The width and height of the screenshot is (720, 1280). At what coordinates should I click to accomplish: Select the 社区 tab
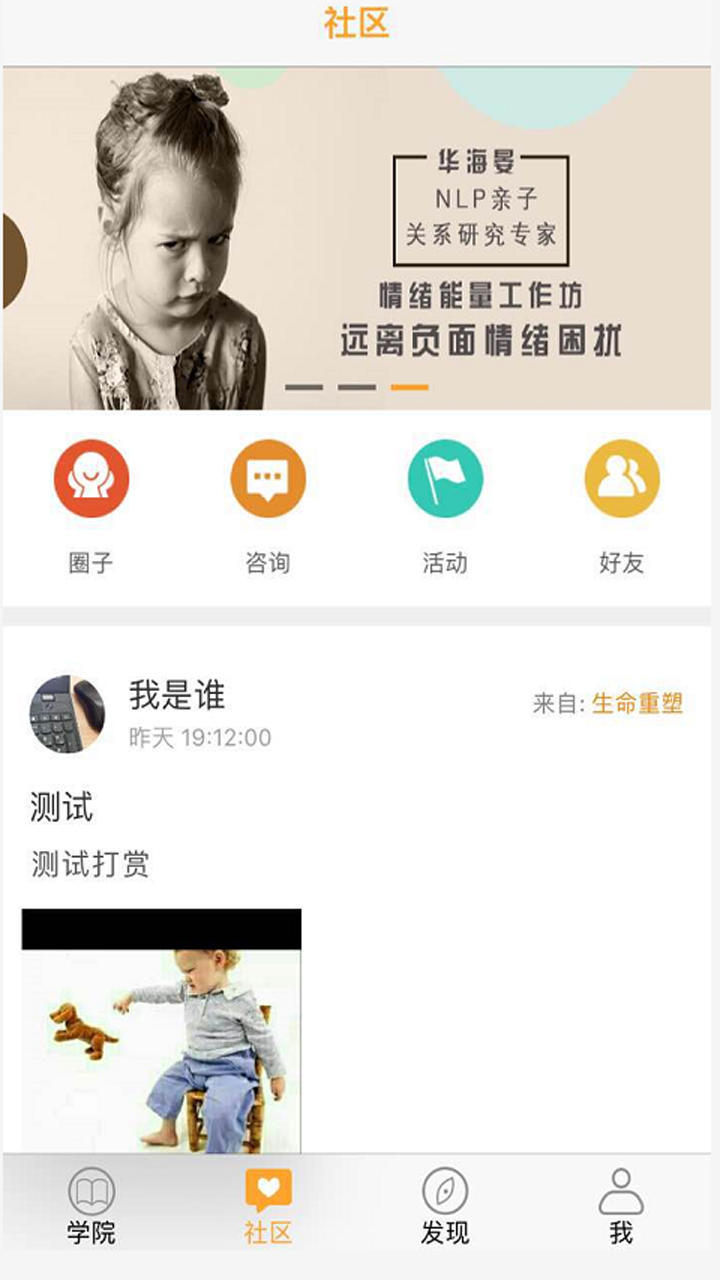pyautogui.click(x=268, y=1207)
